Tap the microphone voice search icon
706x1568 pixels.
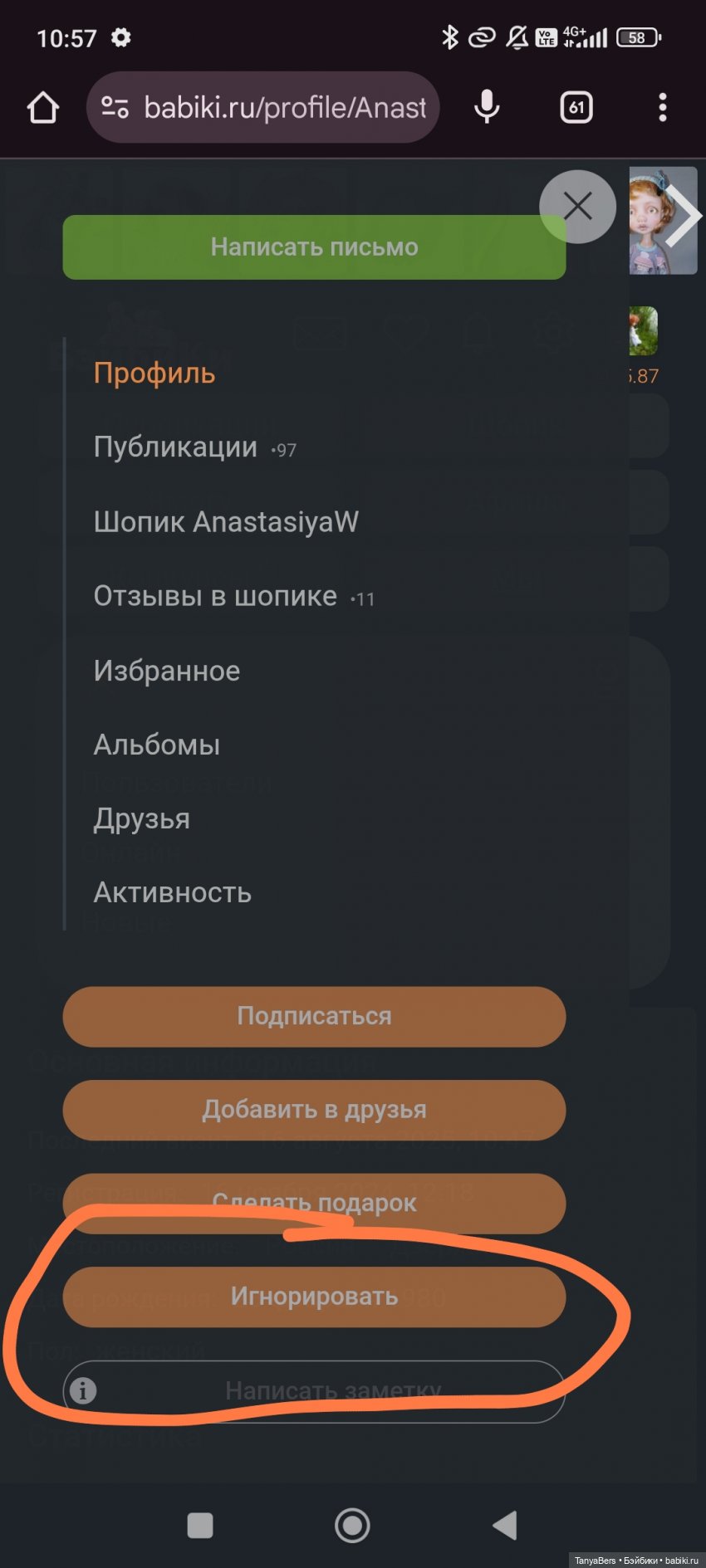coord(487,107)
